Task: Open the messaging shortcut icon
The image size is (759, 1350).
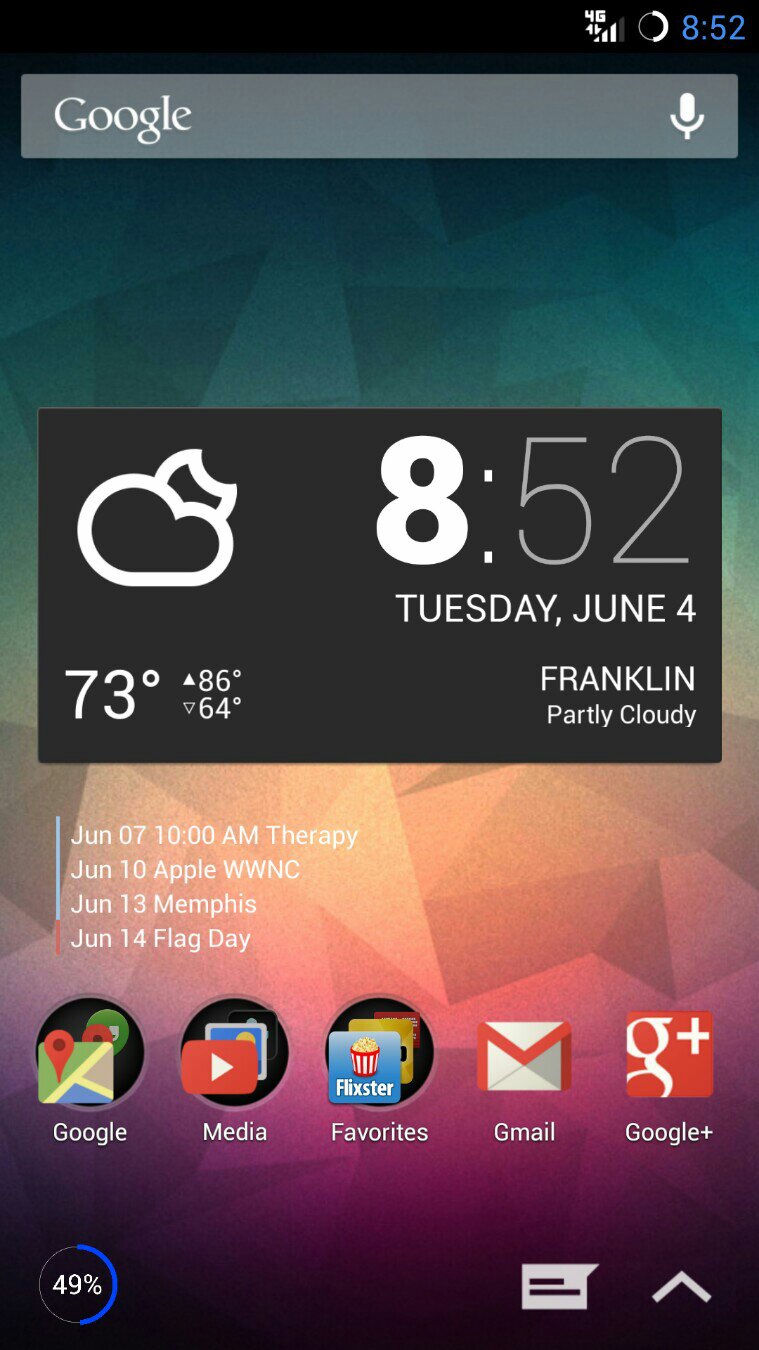Action: pos(558,1286)
